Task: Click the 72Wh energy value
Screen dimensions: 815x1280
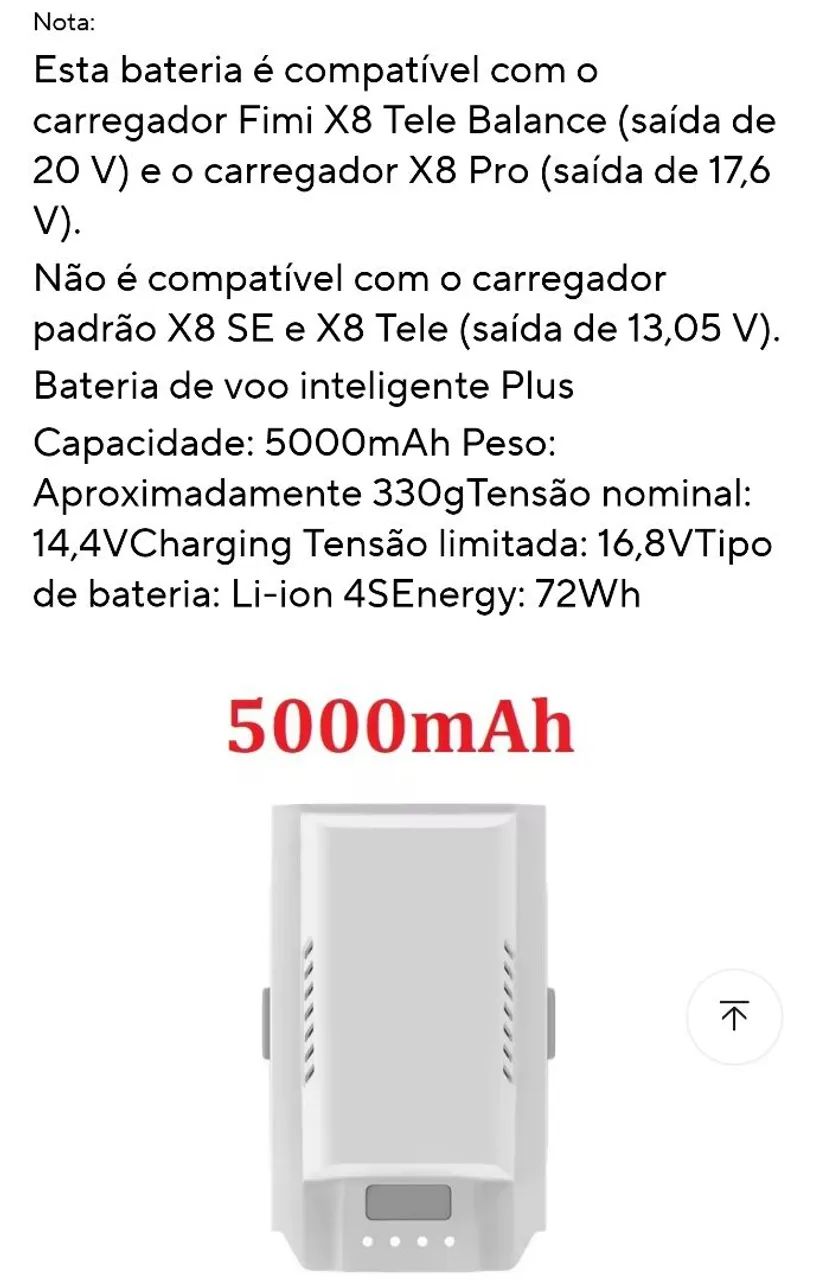Action: [x=588, y=595]
